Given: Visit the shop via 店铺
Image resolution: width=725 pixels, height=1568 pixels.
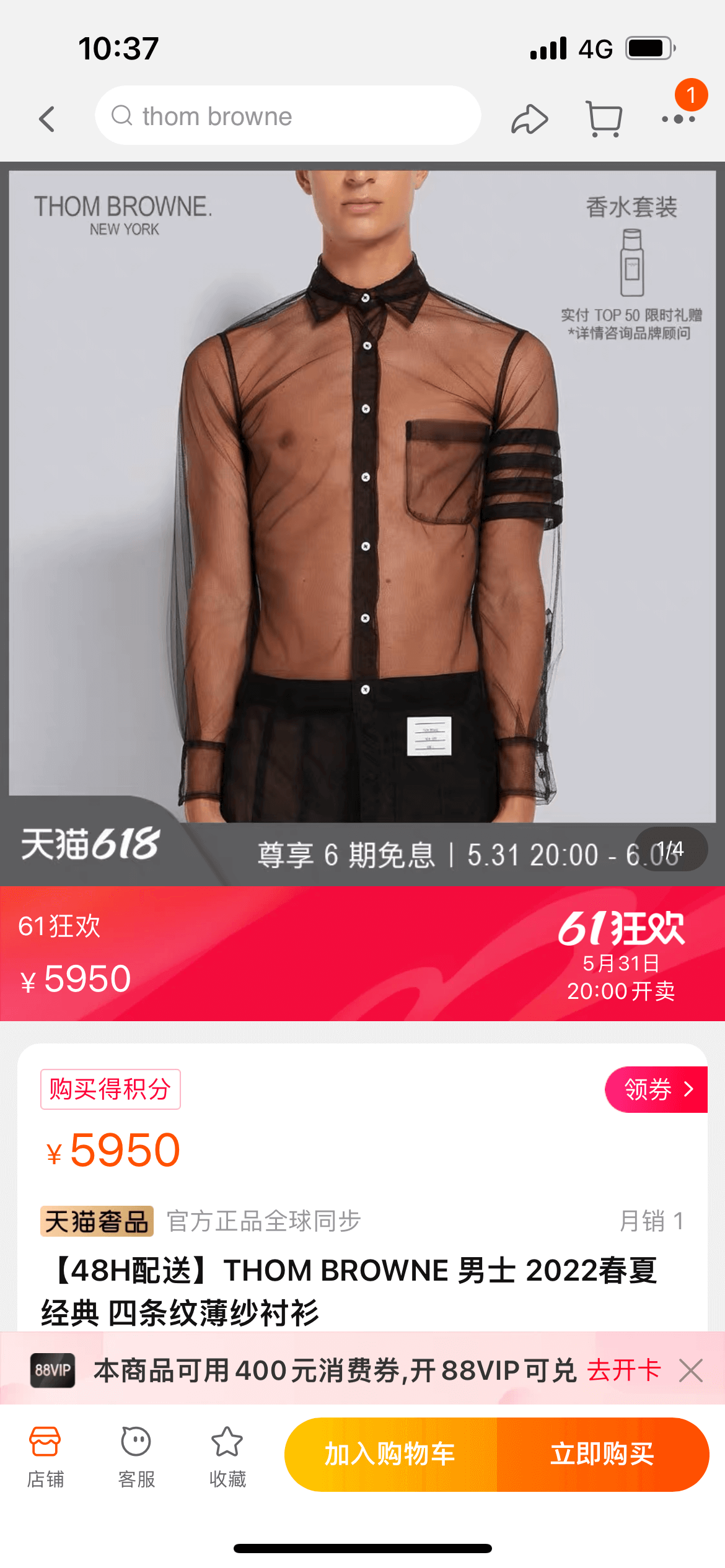Looking at the screenshot, I should (x=45, y=1455).
